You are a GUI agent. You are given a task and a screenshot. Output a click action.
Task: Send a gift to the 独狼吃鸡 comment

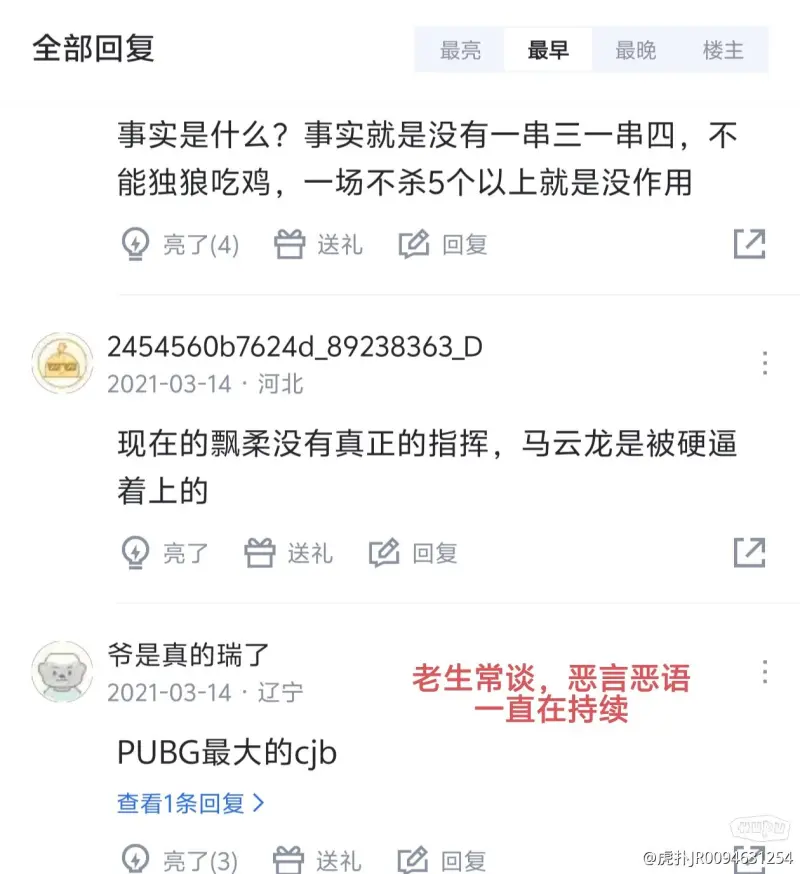pos(319,244)
